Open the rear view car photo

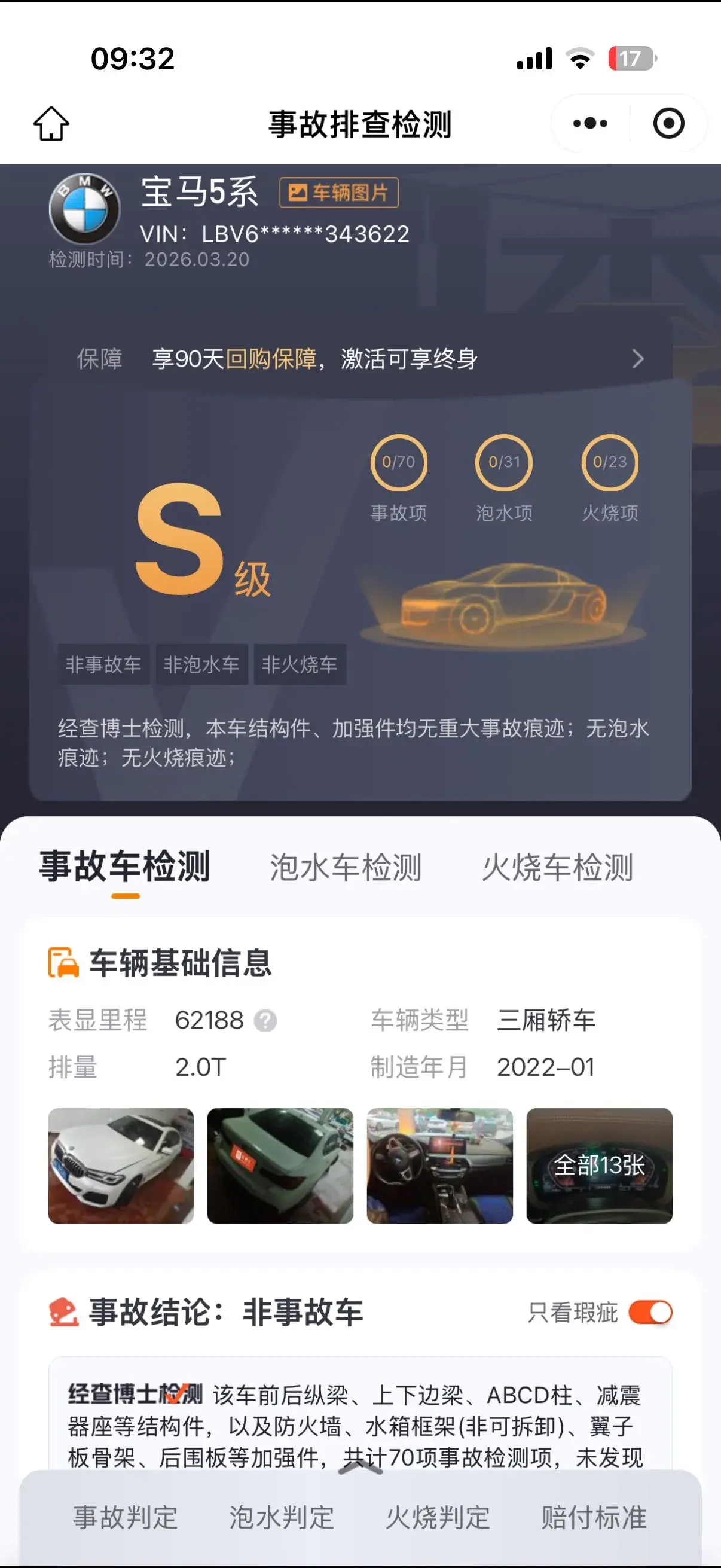click(280, 1166)
